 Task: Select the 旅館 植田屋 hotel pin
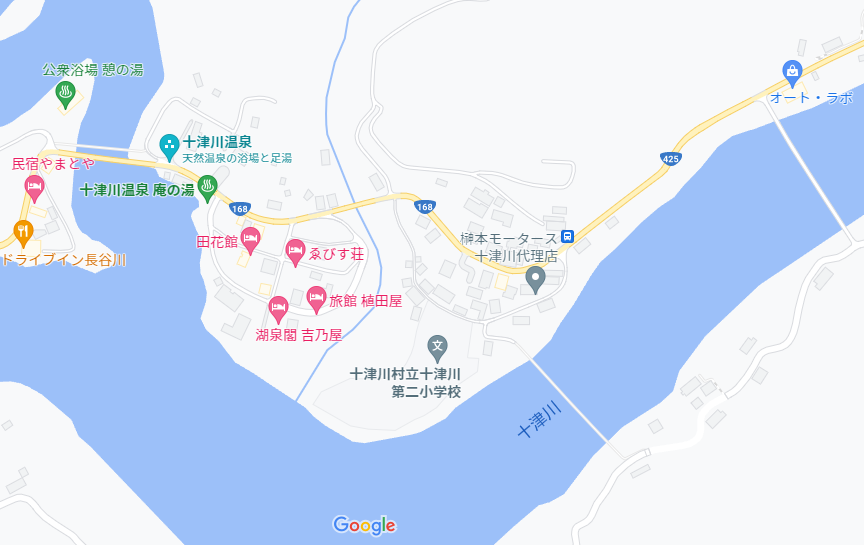click(316, 297)
